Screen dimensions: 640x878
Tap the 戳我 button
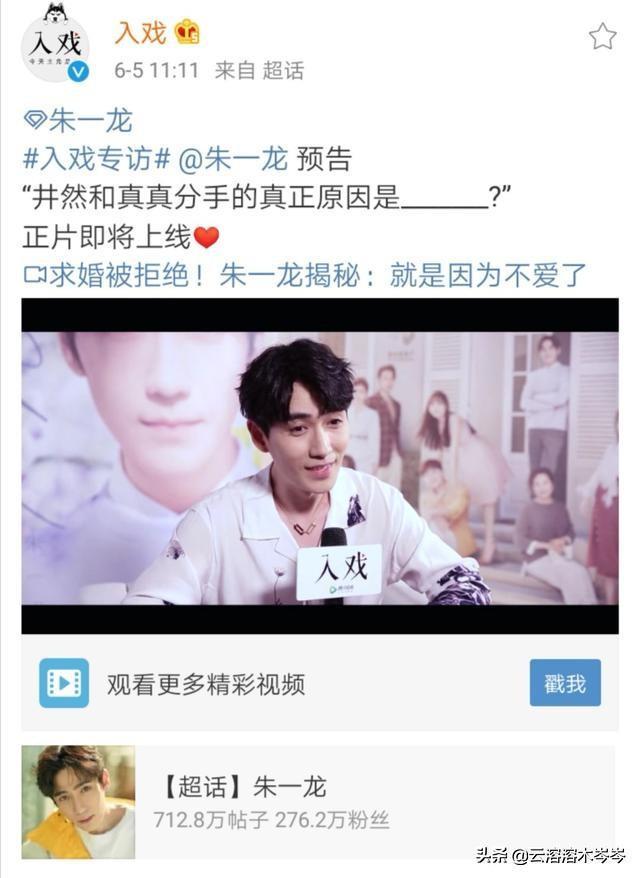565,683
